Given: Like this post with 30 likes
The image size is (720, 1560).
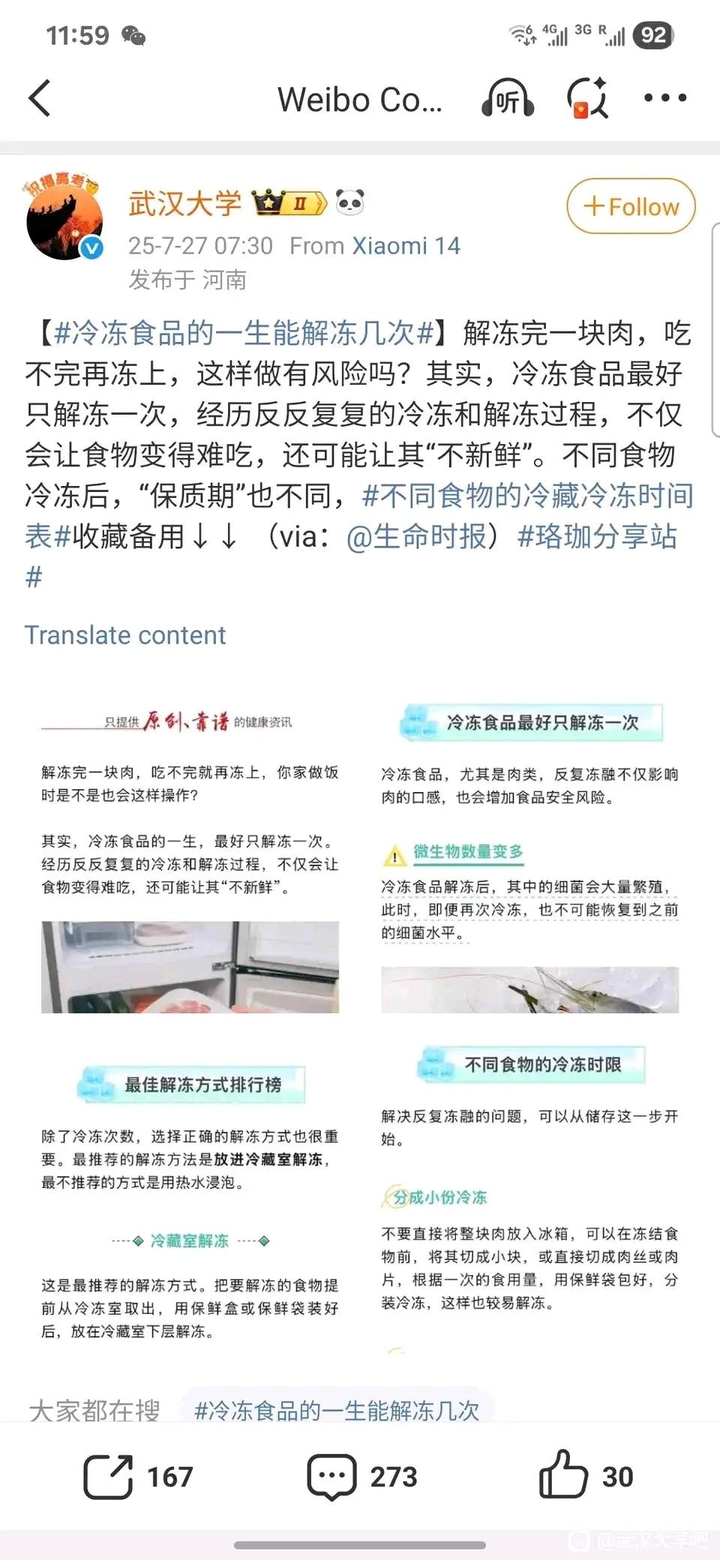Looking at the screenshot, I should coord(587,1476).
